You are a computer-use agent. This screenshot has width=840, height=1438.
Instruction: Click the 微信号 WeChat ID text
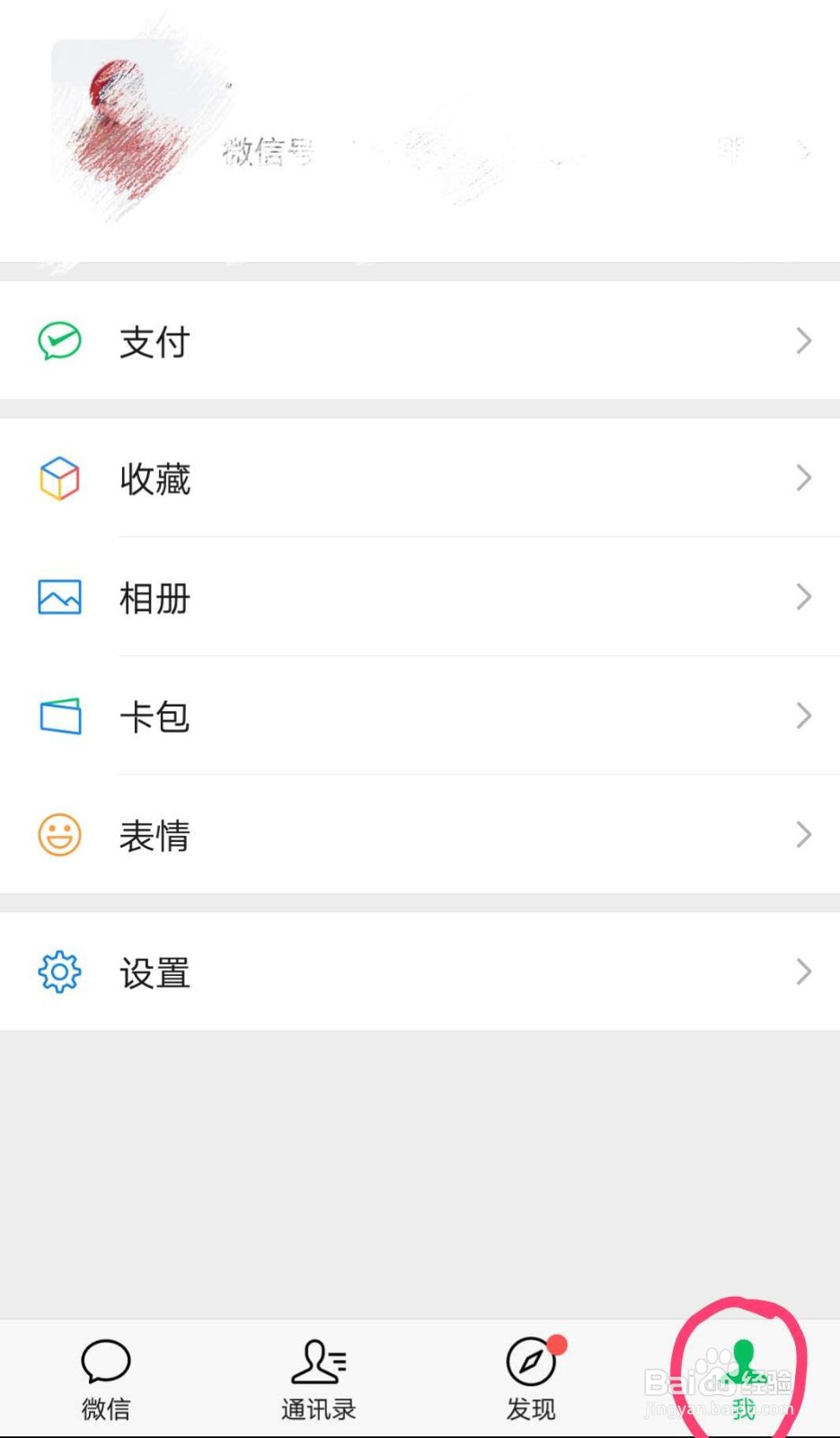[265, 151]
